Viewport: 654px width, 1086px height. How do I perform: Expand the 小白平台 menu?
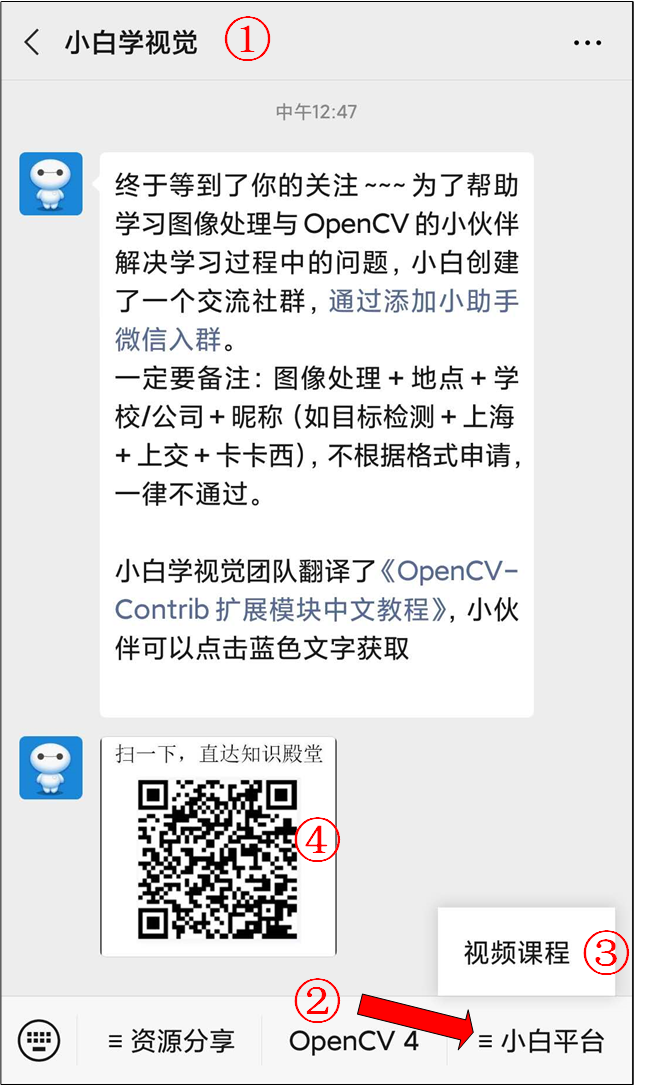[x=541, y=1041]
